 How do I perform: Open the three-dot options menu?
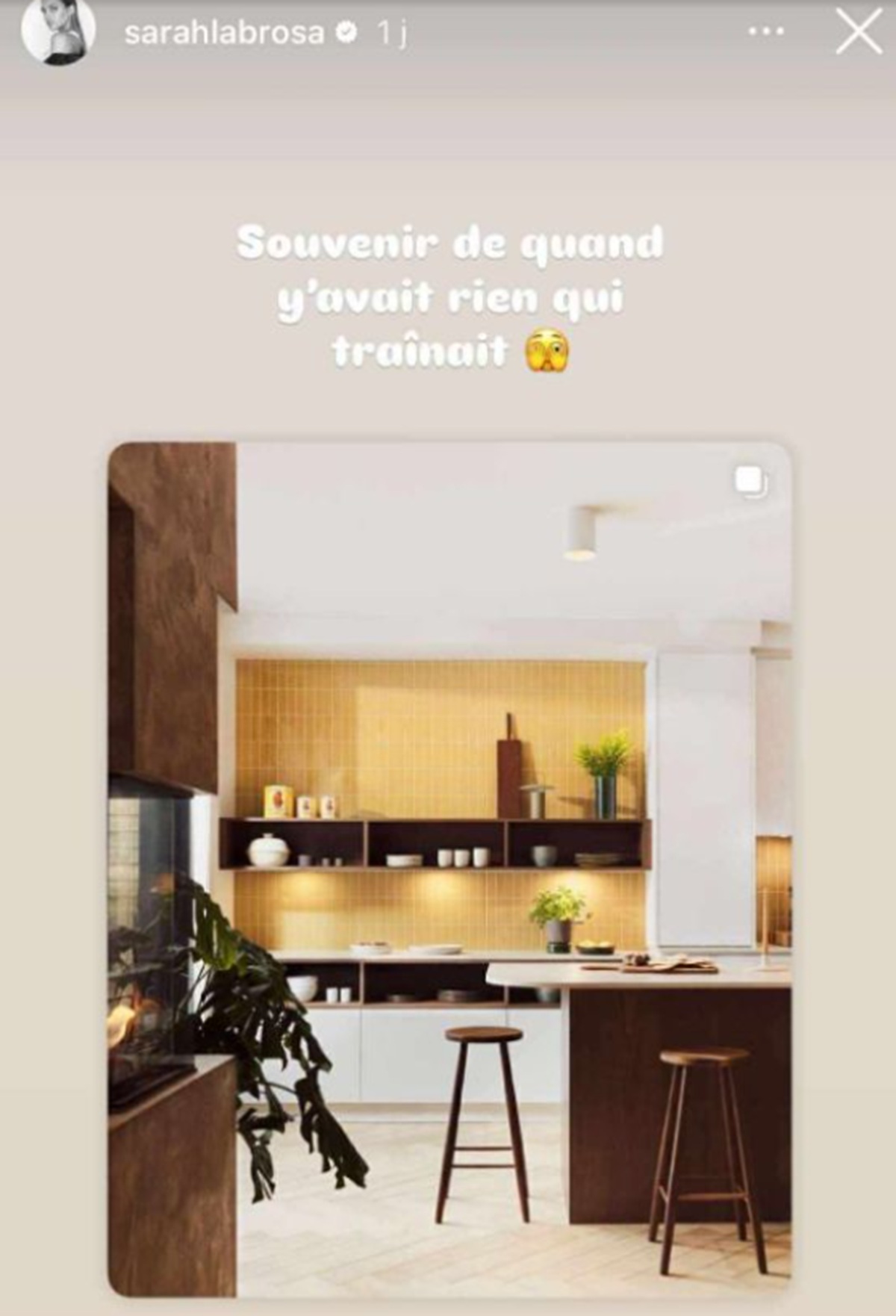tap(766, 34)
